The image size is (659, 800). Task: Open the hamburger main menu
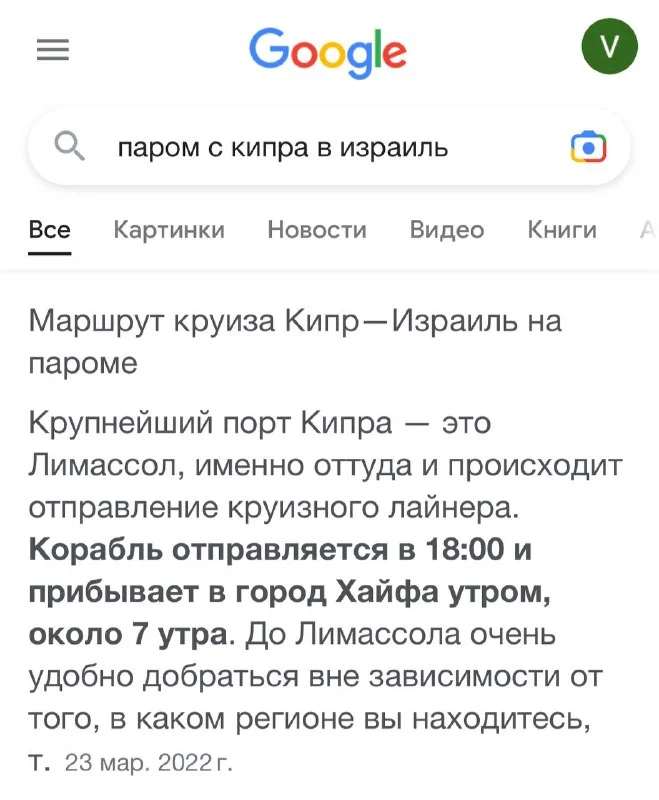pos(53,48)
